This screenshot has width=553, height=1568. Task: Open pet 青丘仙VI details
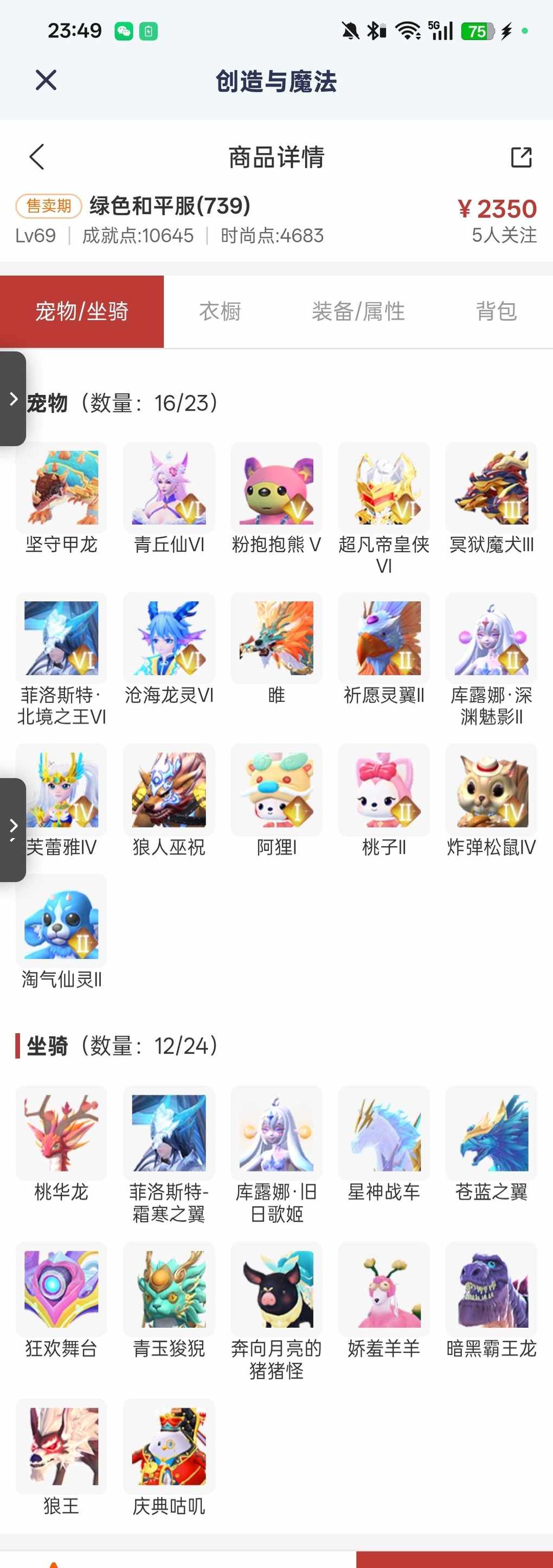[169, 488]
